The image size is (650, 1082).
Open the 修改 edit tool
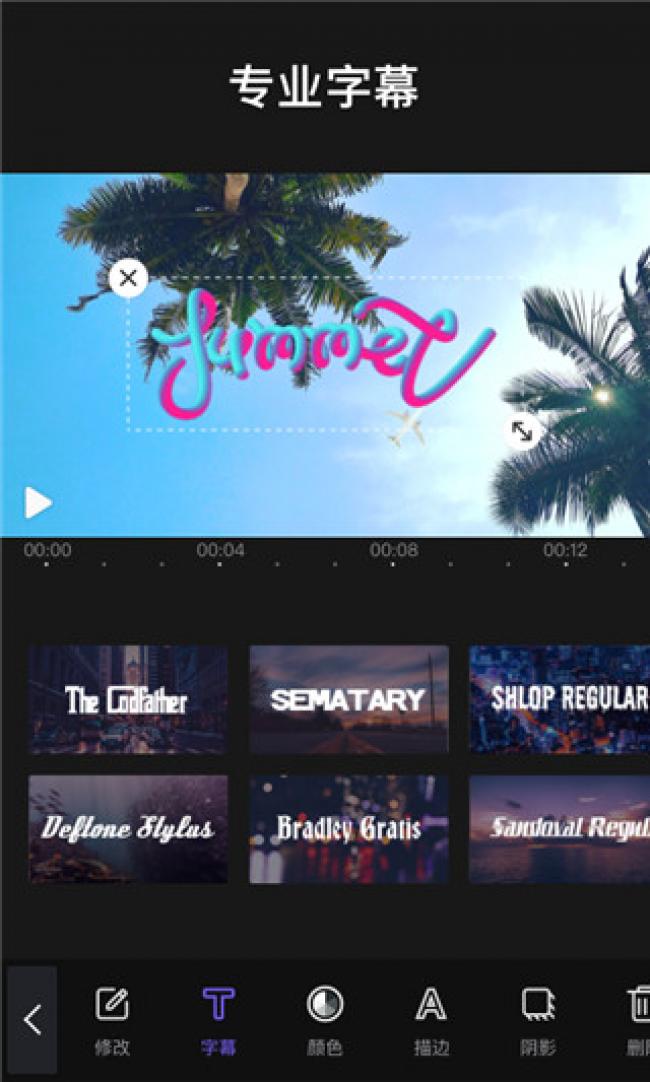(112, 1020)
